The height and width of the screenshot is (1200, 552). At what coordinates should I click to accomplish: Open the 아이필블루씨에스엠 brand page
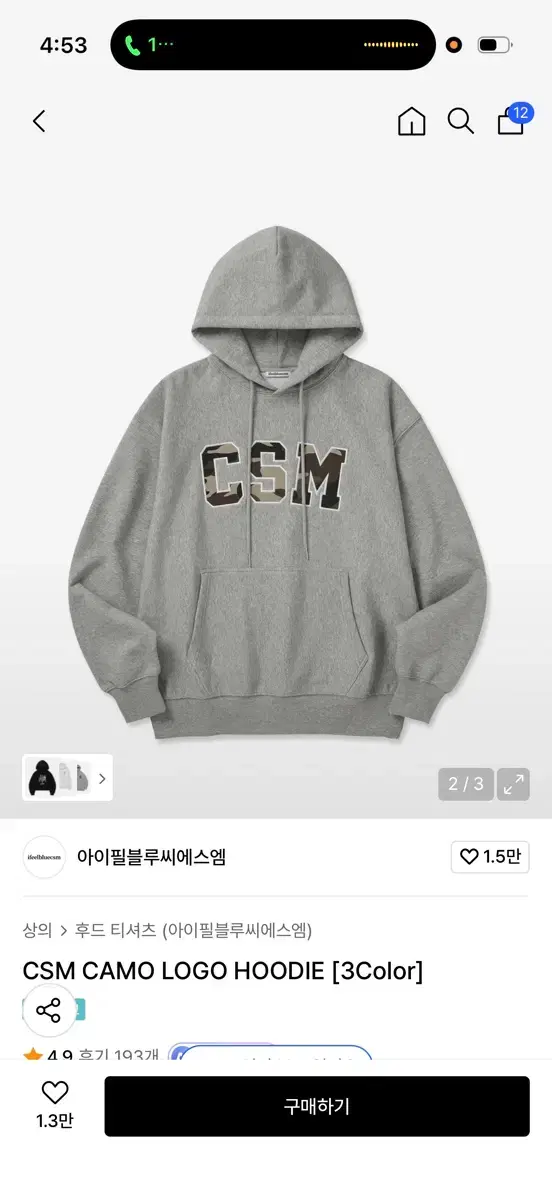point(151,857)
